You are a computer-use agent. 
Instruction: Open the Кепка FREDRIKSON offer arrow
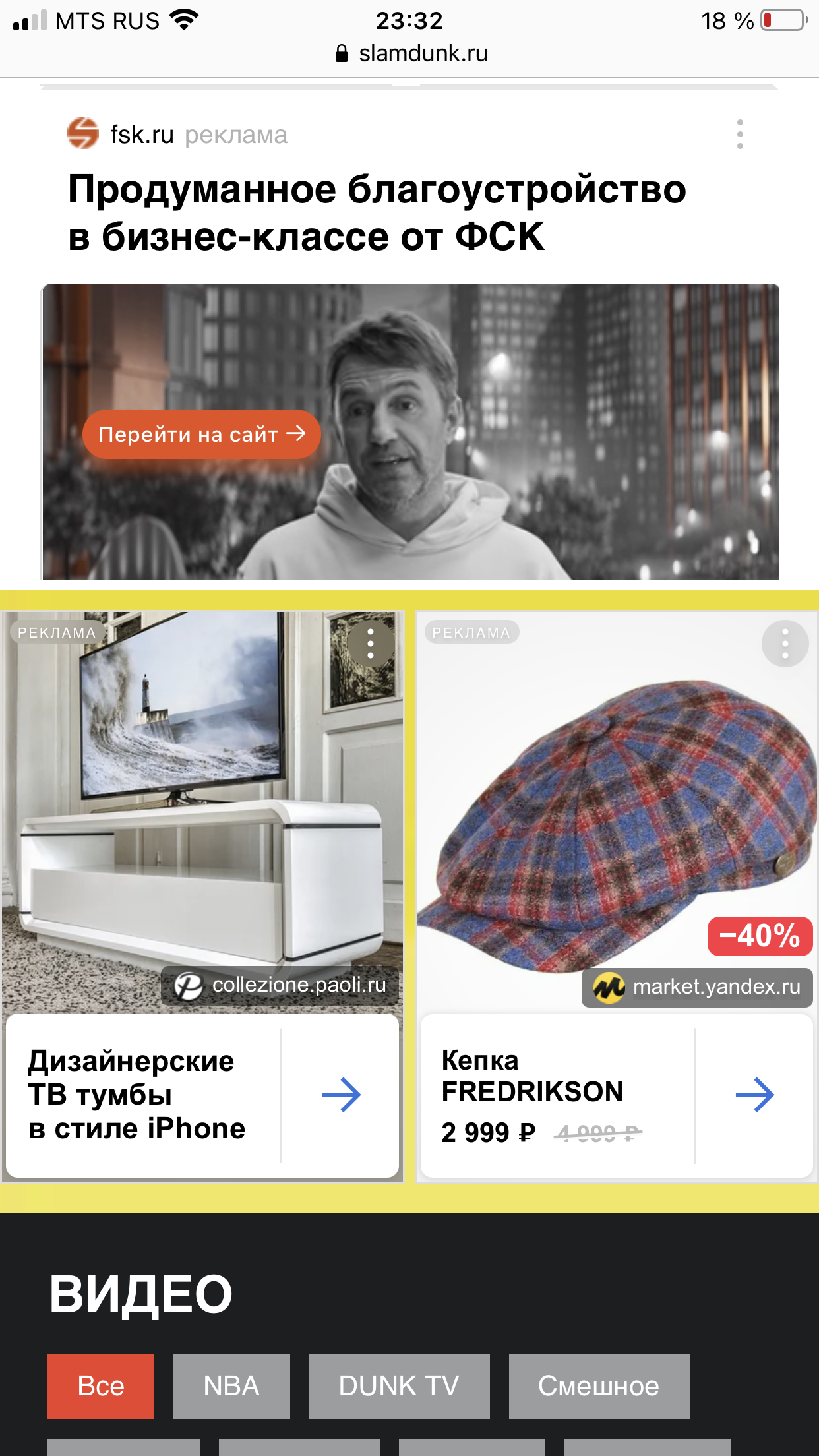point(754,1095)
